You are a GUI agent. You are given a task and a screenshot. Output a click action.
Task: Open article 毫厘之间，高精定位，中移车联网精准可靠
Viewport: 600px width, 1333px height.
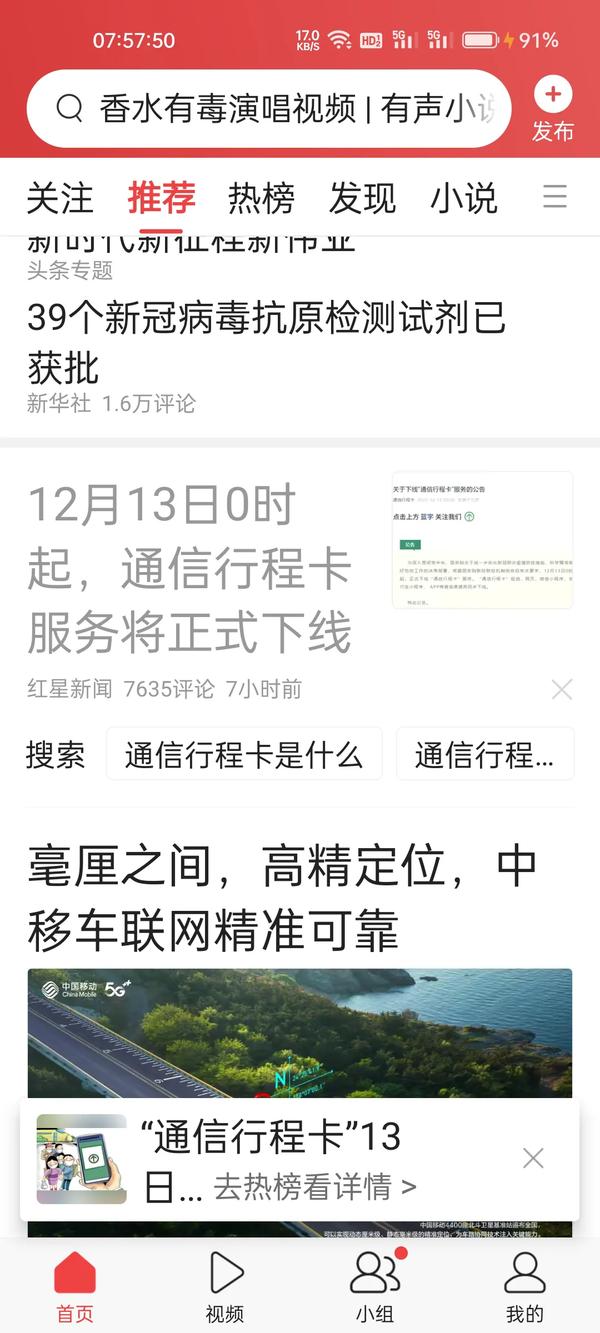point(282,898)
